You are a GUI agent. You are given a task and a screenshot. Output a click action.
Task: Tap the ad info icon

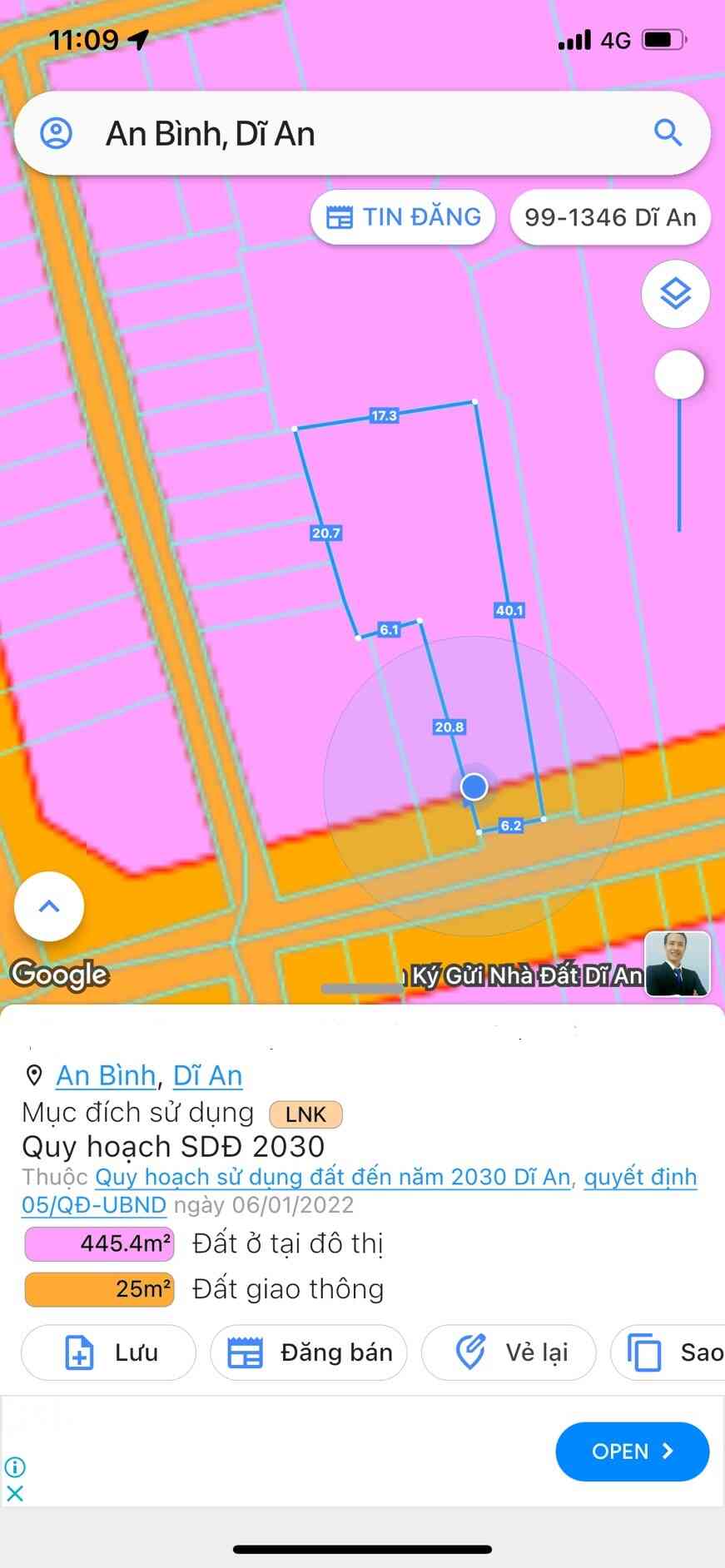(x=15, y=1466)
